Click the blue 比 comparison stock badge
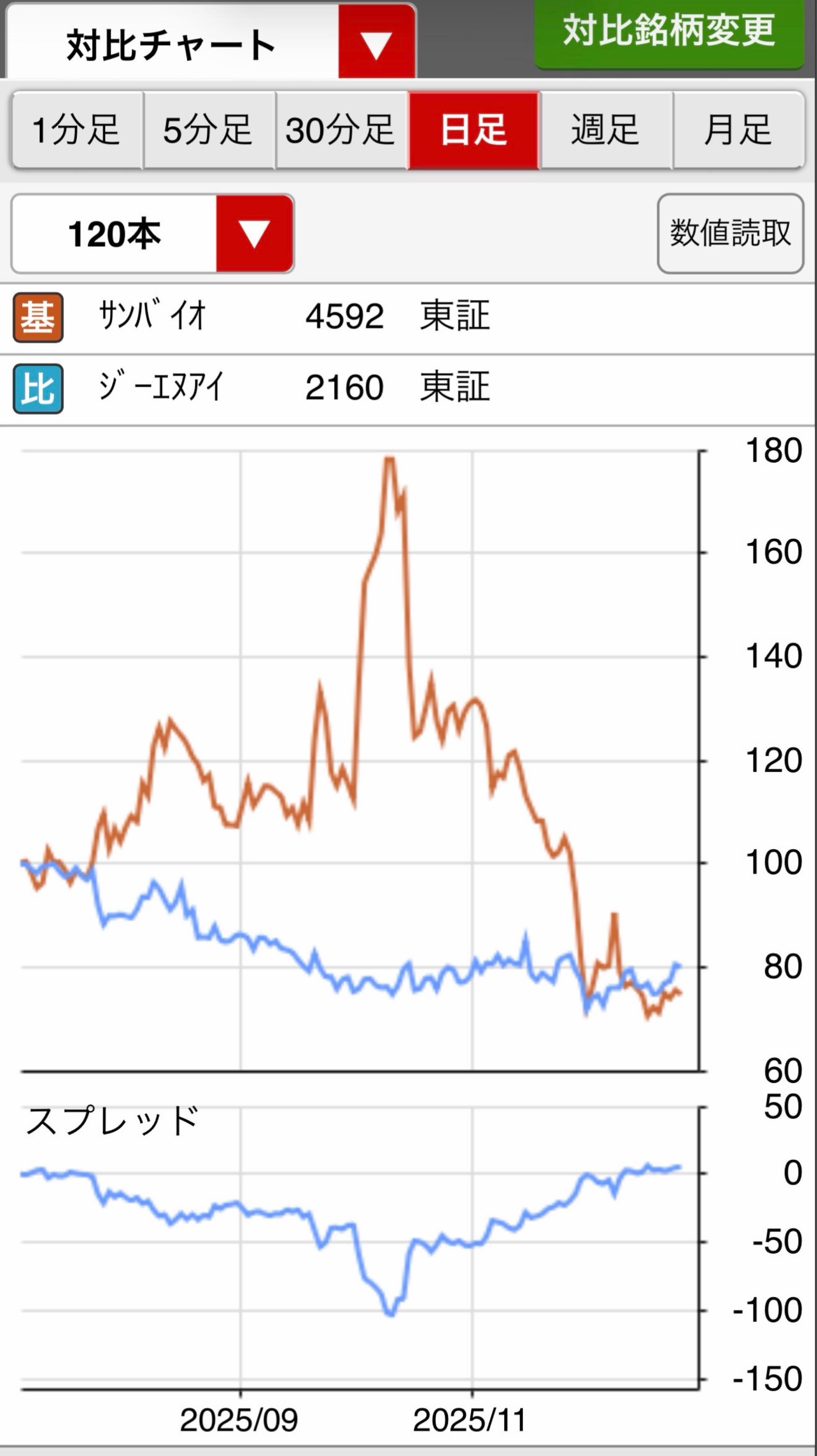The width and height of the screenshot is (817, 1456). [37, 387]
